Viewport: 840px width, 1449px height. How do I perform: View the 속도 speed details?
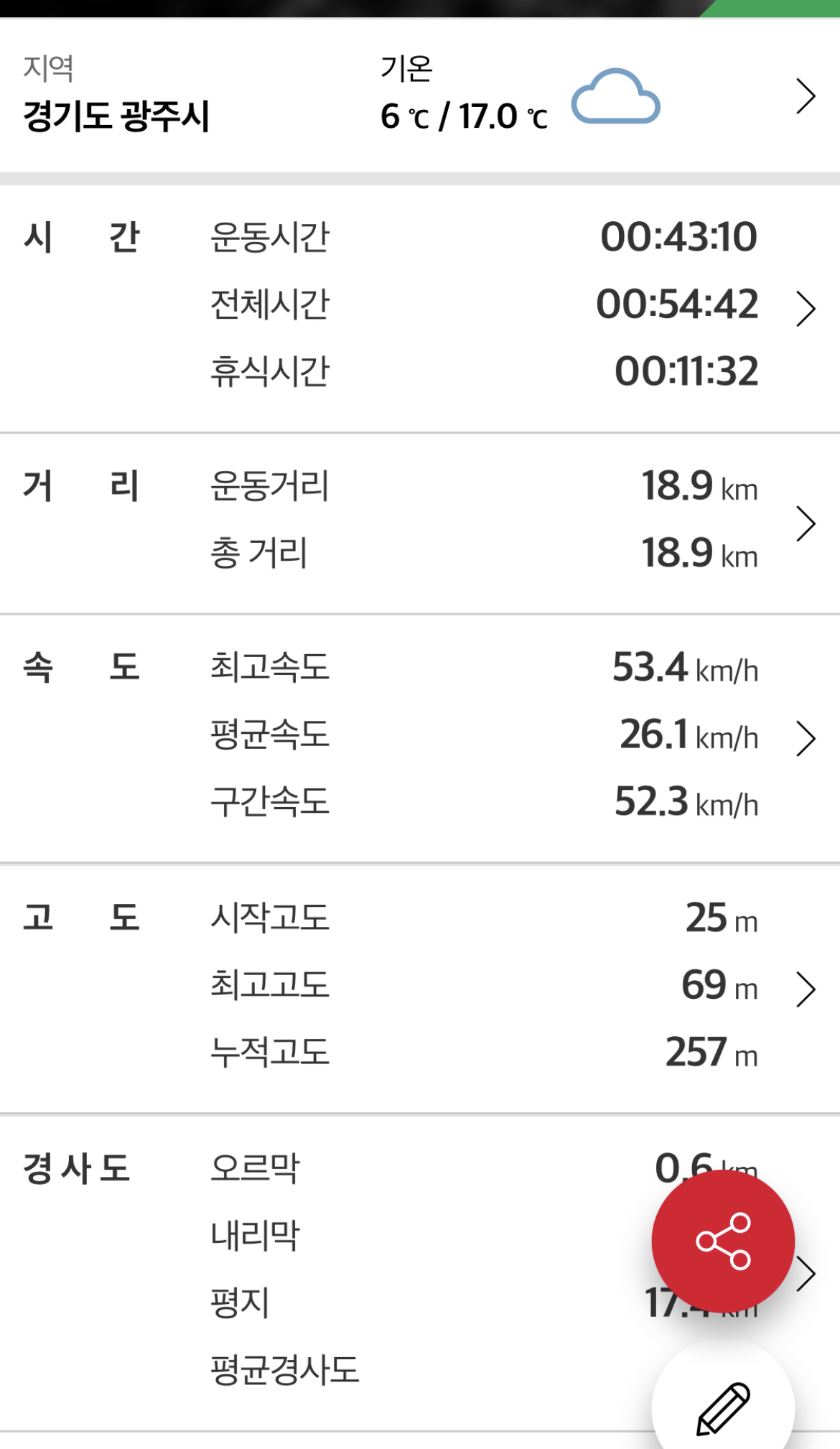click(x=806, y=739)
